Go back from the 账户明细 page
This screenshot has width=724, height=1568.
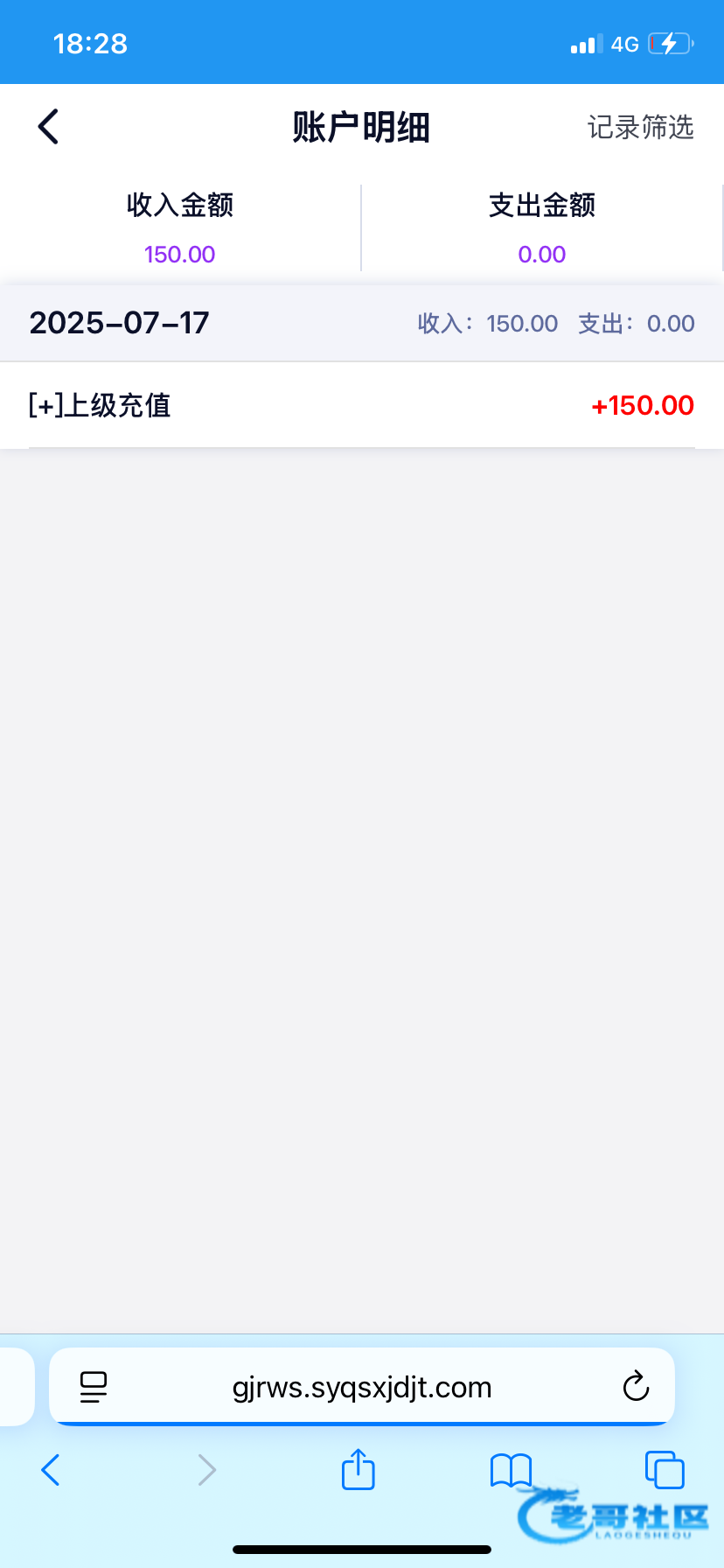click(x=49, y=127)
